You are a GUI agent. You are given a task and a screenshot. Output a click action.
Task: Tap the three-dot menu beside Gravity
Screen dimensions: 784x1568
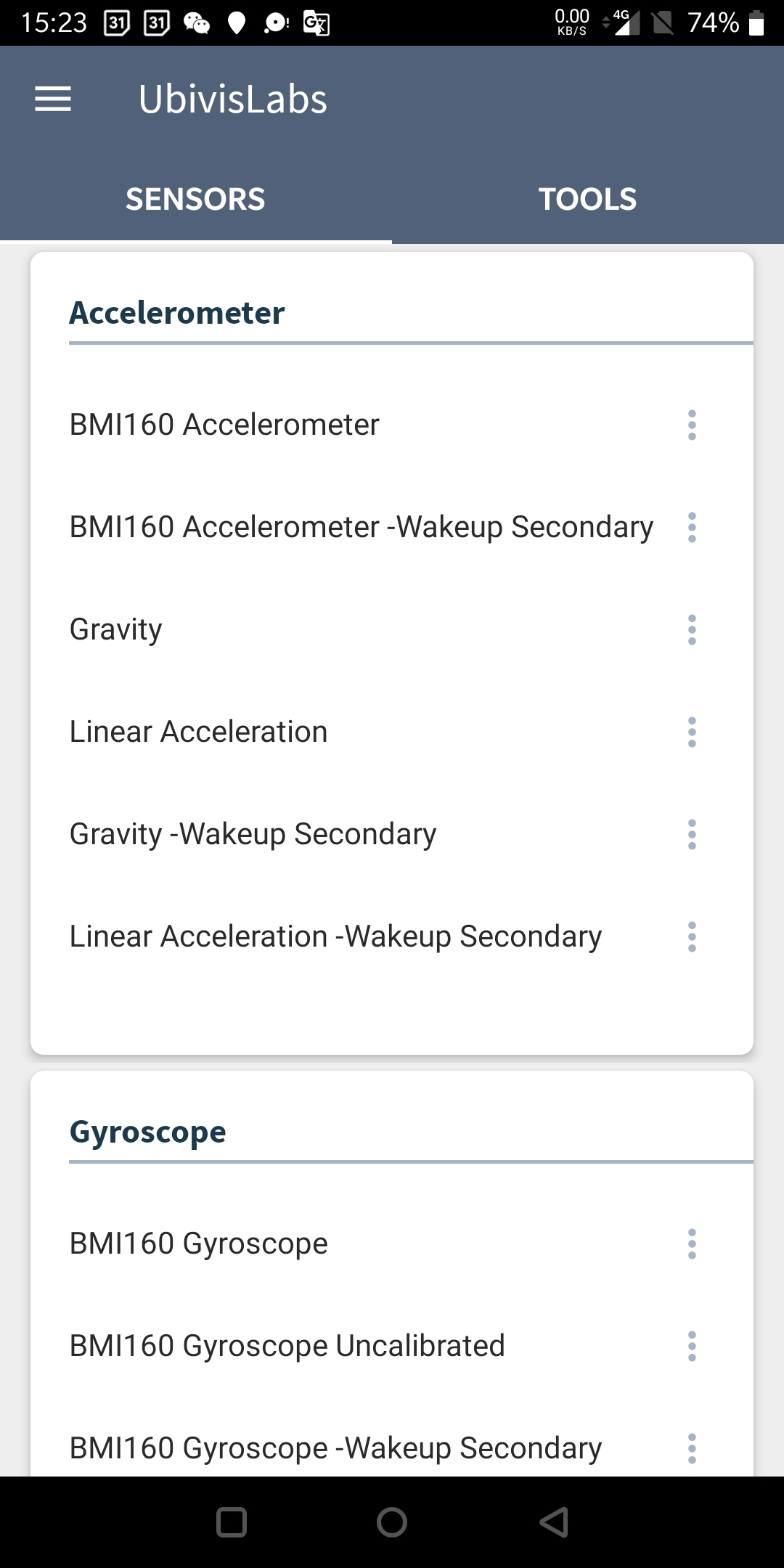692,629
